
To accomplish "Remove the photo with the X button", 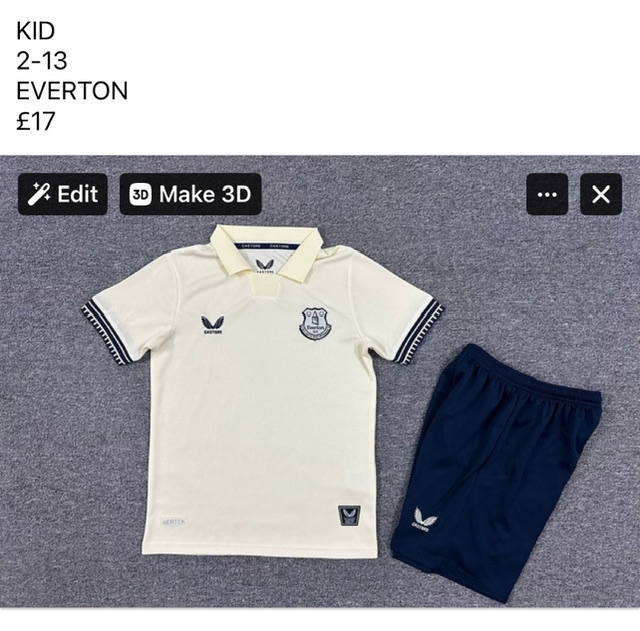I will (x=600, y=194).
